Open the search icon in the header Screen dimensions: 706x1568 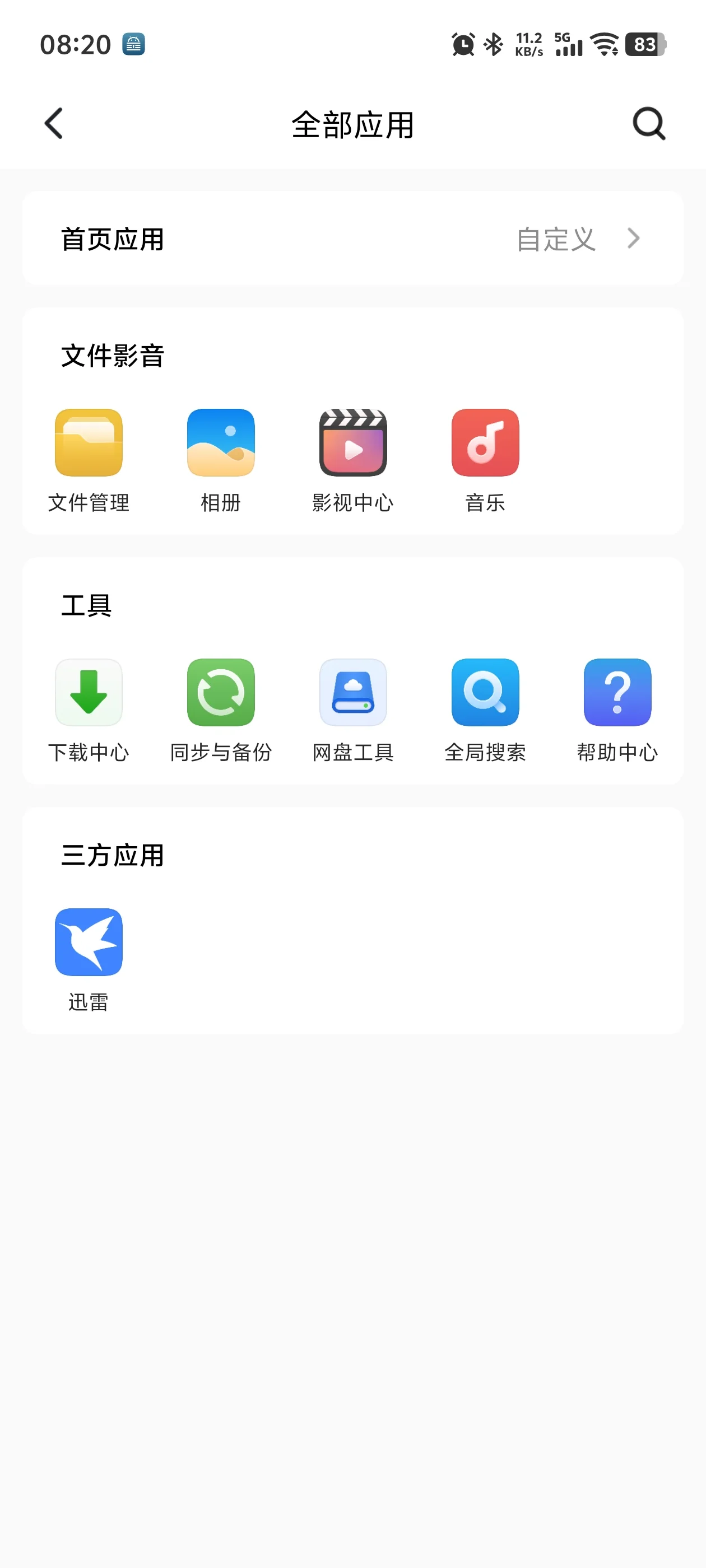pos(649,124)
